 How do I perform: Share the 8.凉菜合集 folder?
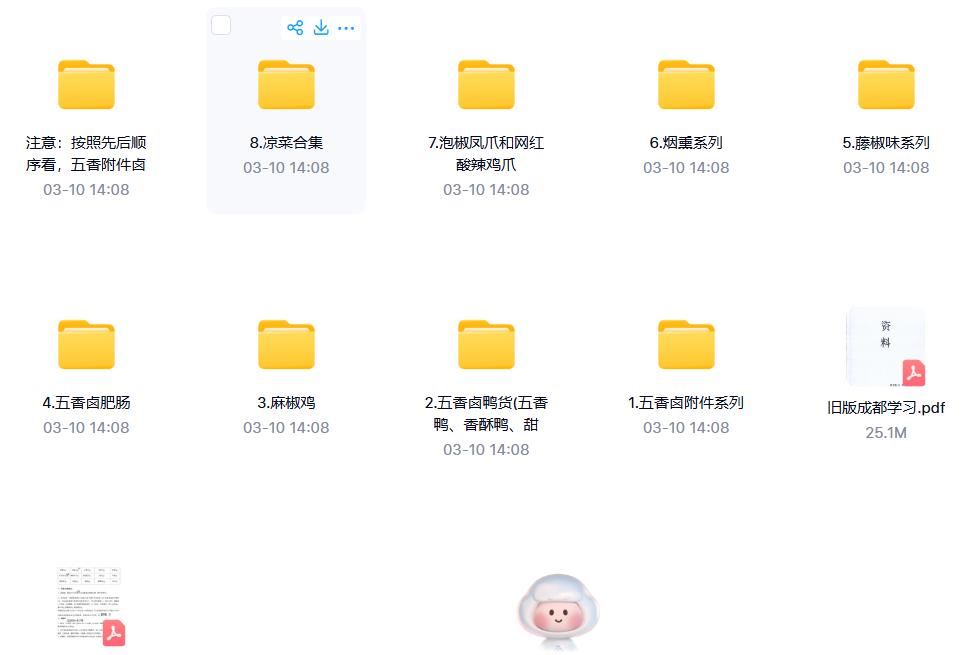pyautogui.click(x=295, y=28)
